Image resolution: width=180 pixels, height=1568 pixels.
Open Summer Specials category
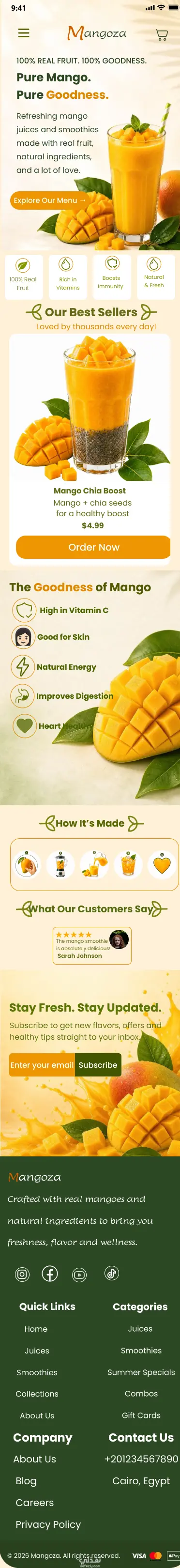tap(141, 1372)
